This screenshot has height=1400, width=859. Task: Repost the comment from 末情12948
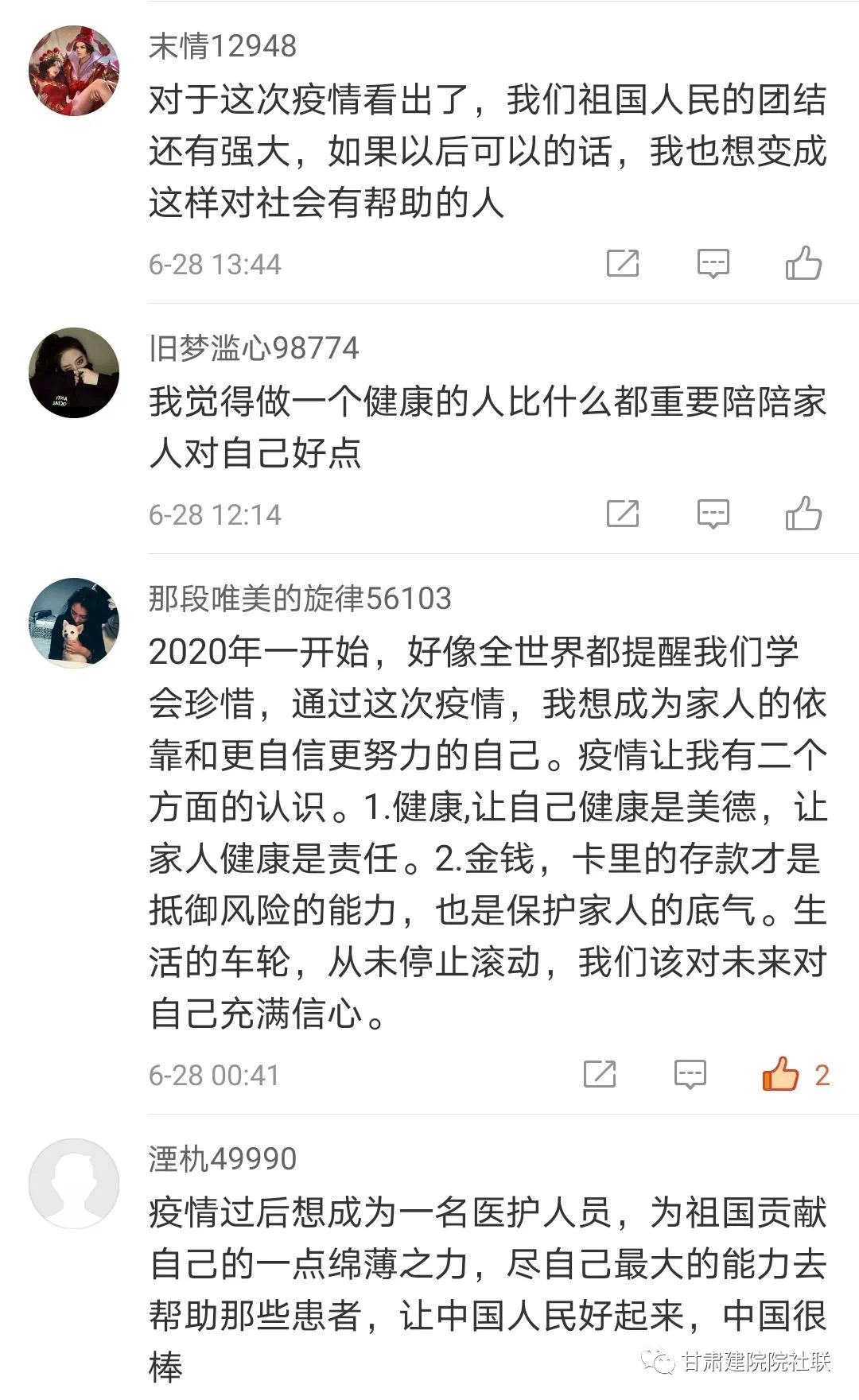click(x=622, y=263)
